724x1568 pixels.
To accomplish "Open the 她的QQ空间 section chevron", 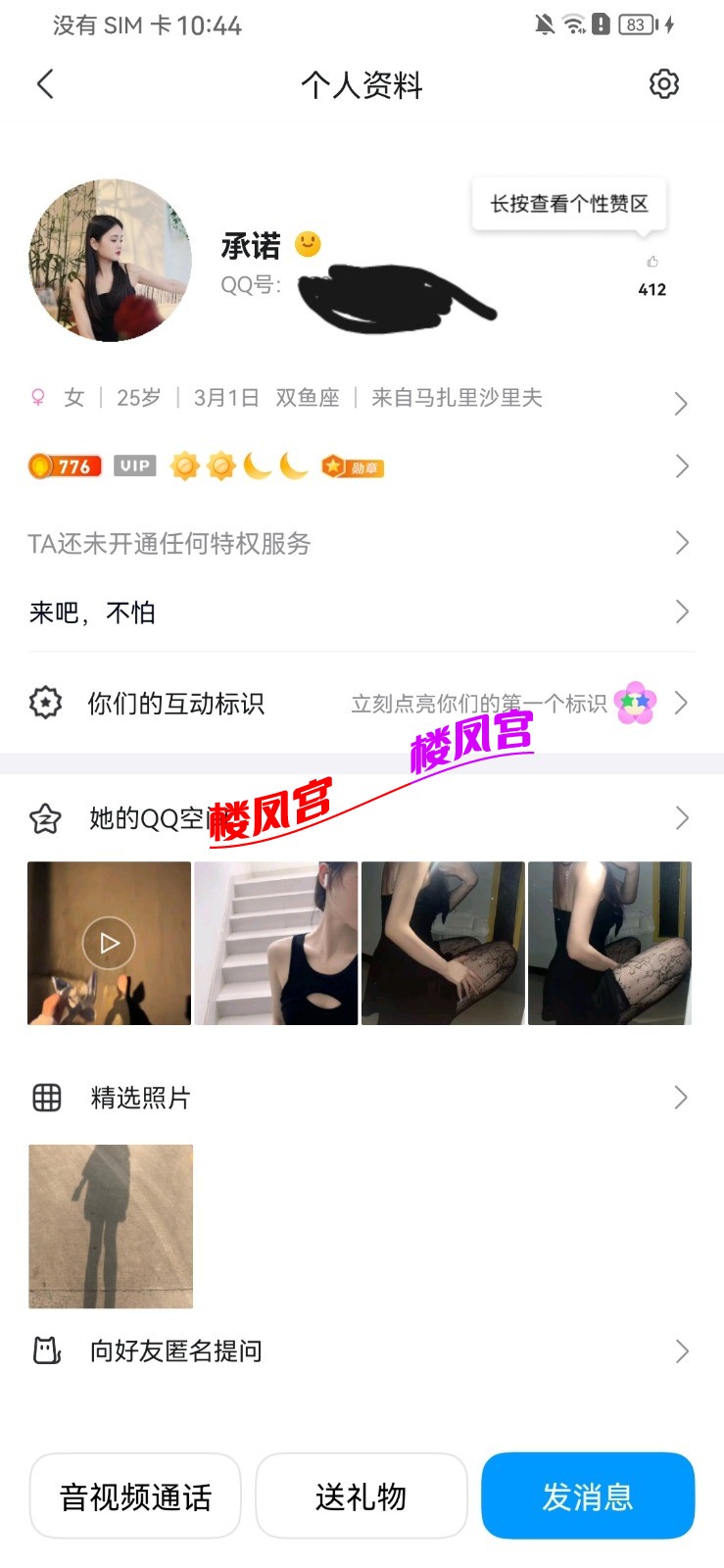I will pyautogui.click(x=682, y=817).
